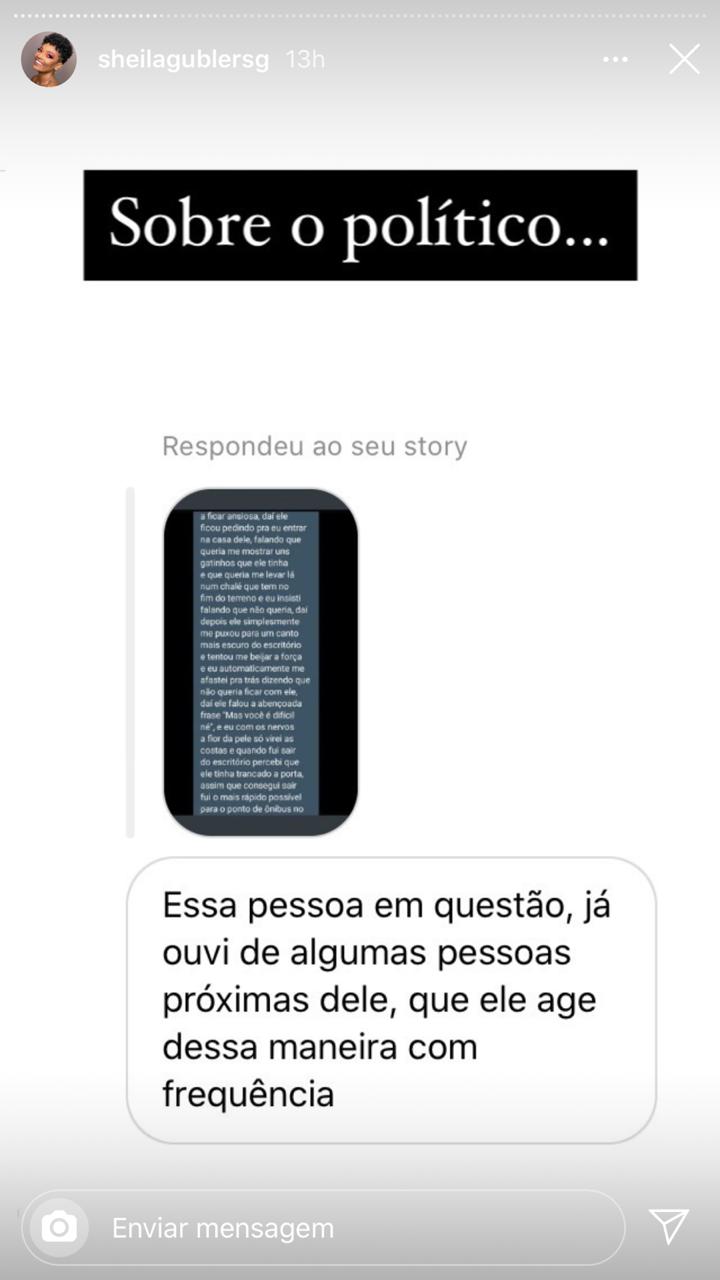Open sheilagublersg's profile picture

click(x=48, y=59)
